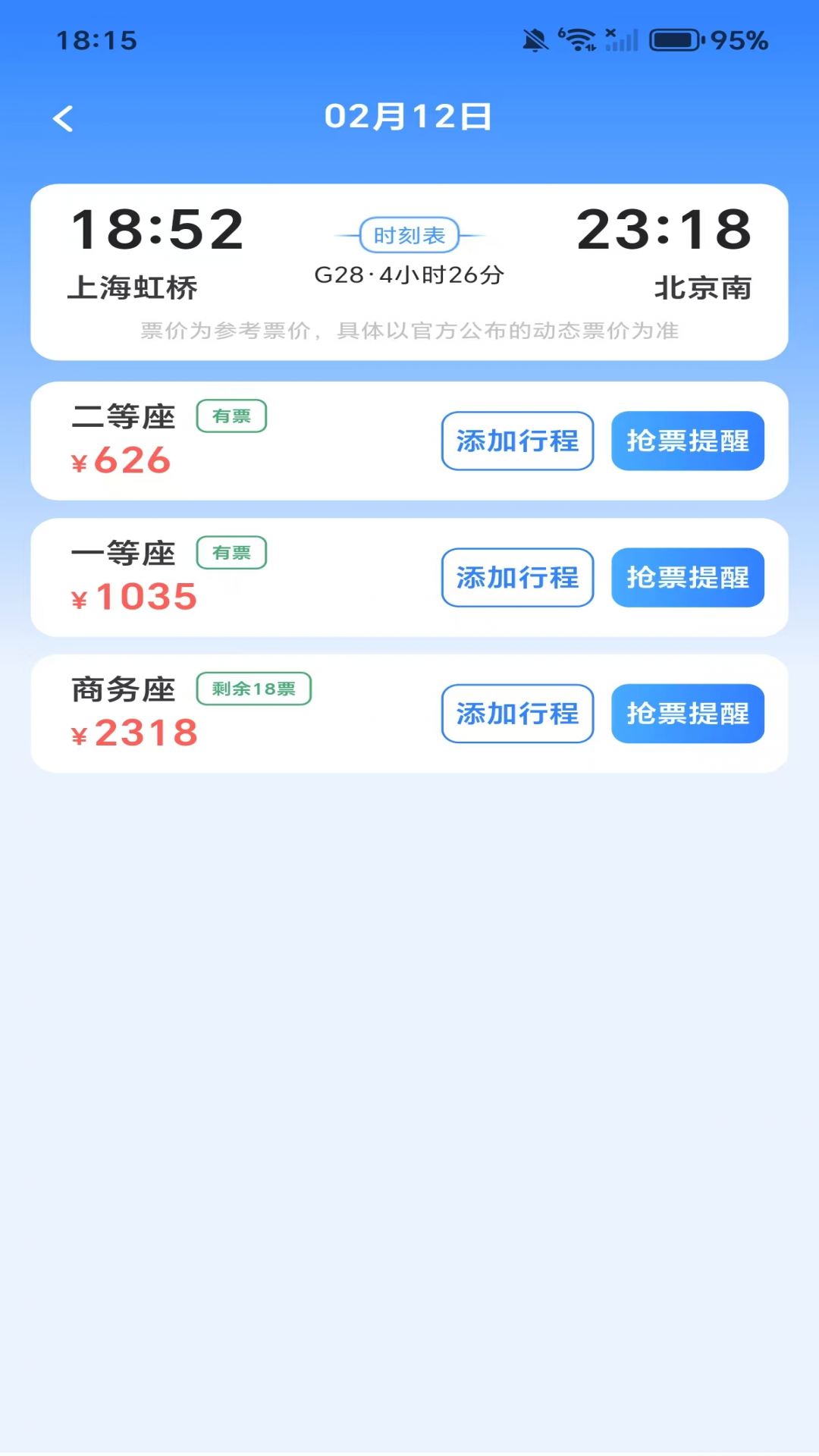Tap the cellular signal icon

coord(626,42)
